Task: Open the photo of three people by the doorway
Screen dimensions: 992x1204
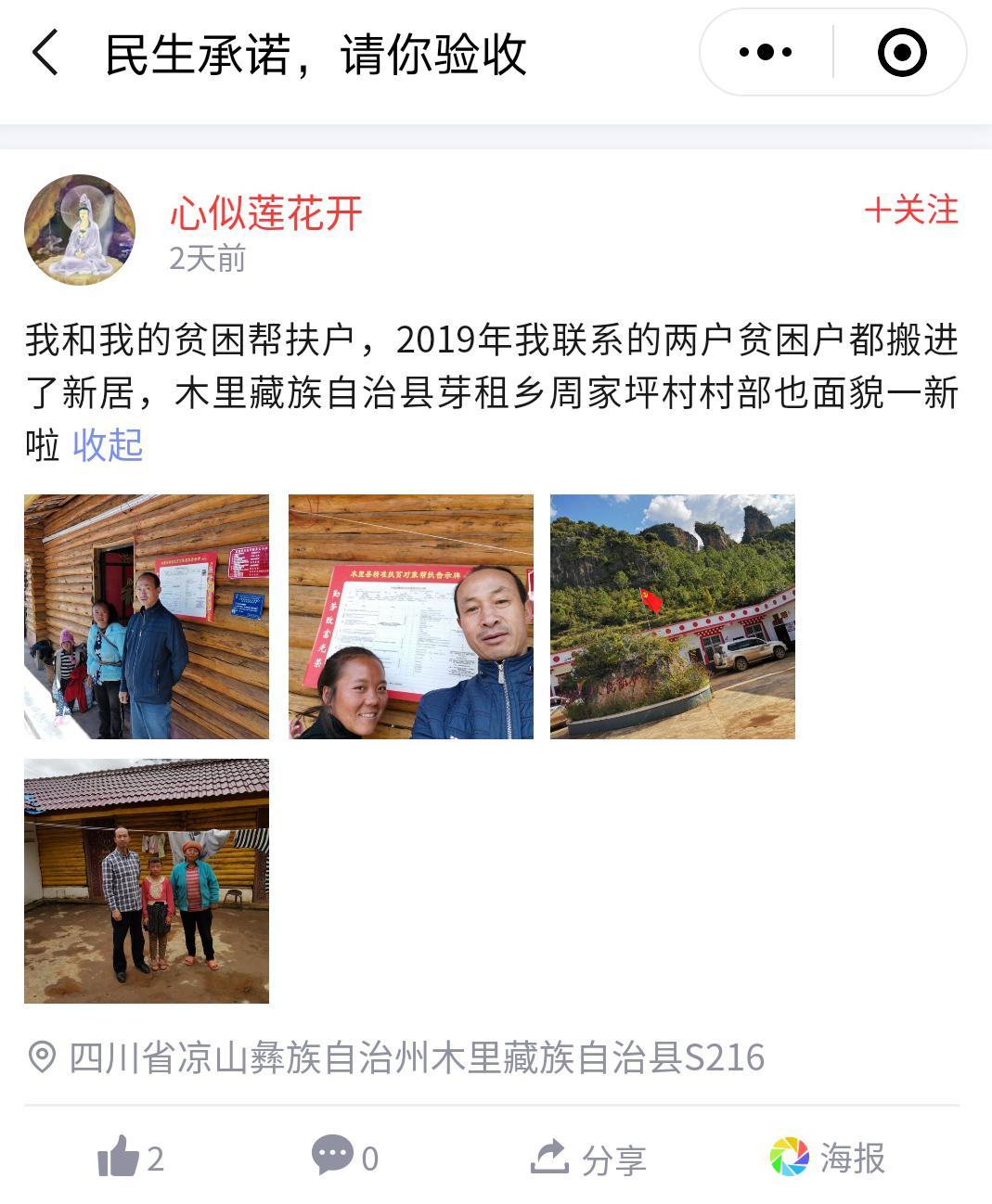Action: [147, 617]
